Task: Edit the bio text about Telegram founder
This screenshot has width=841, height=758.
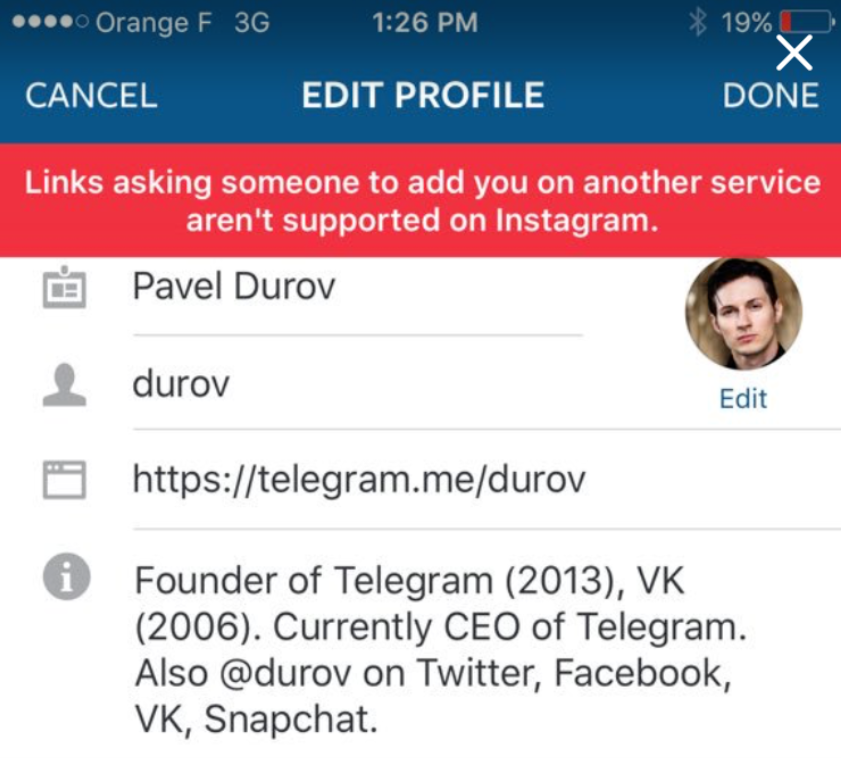Action: pyautogui.click(x=440, y=650)
